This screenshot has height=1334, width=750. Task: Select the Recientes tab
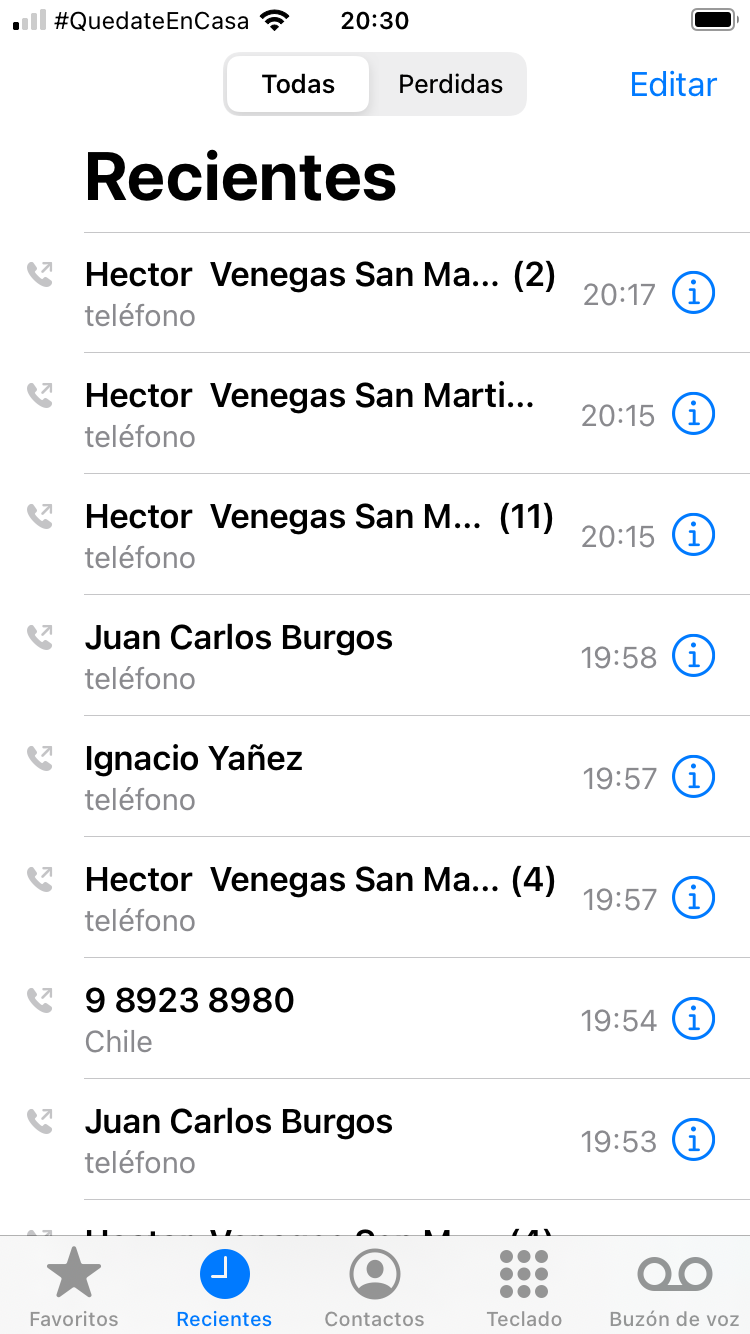pyautogui.click(x=224, y=1289)
